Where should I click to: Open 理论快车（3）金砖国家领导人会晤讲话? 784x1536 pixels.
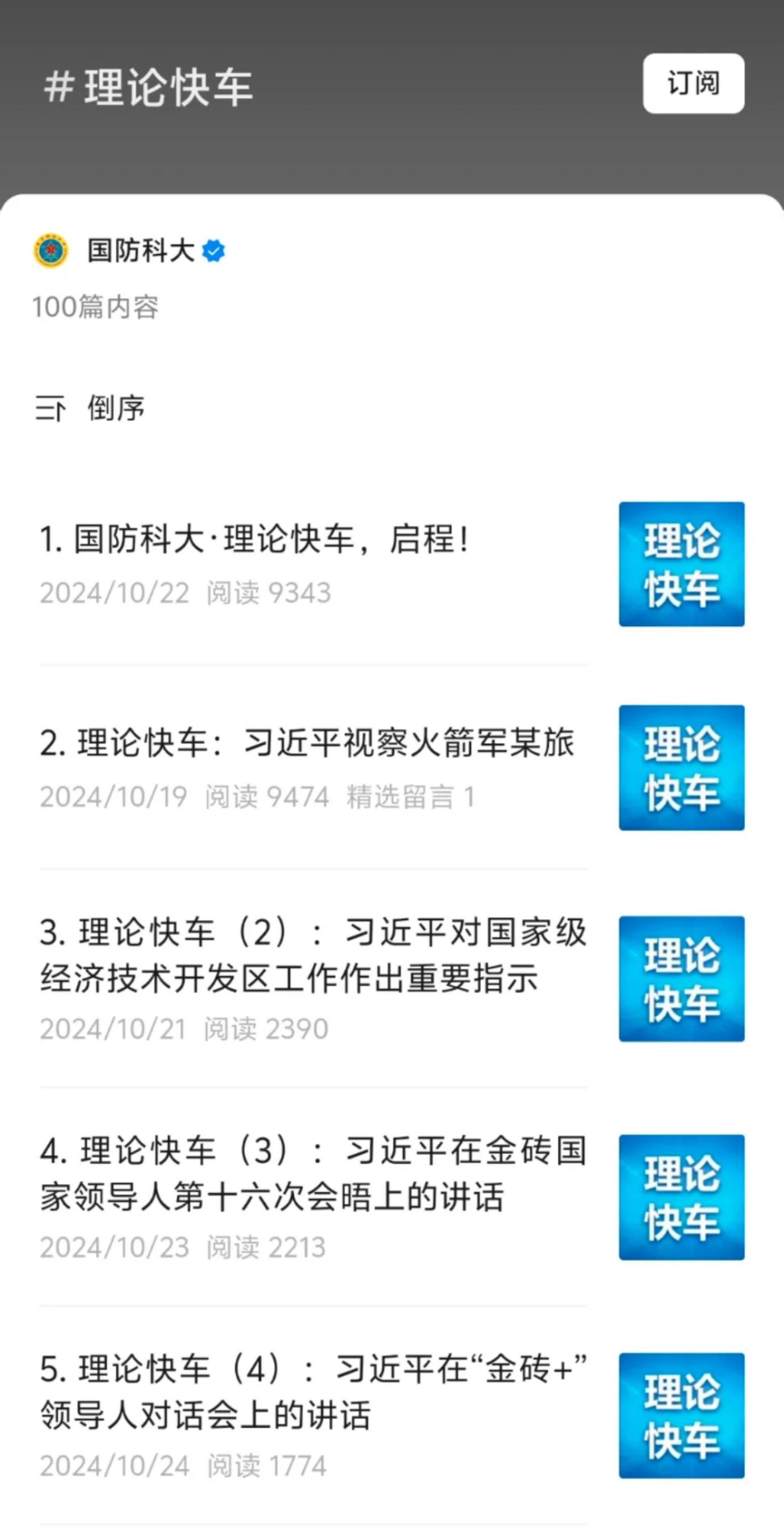(312, 1173)
